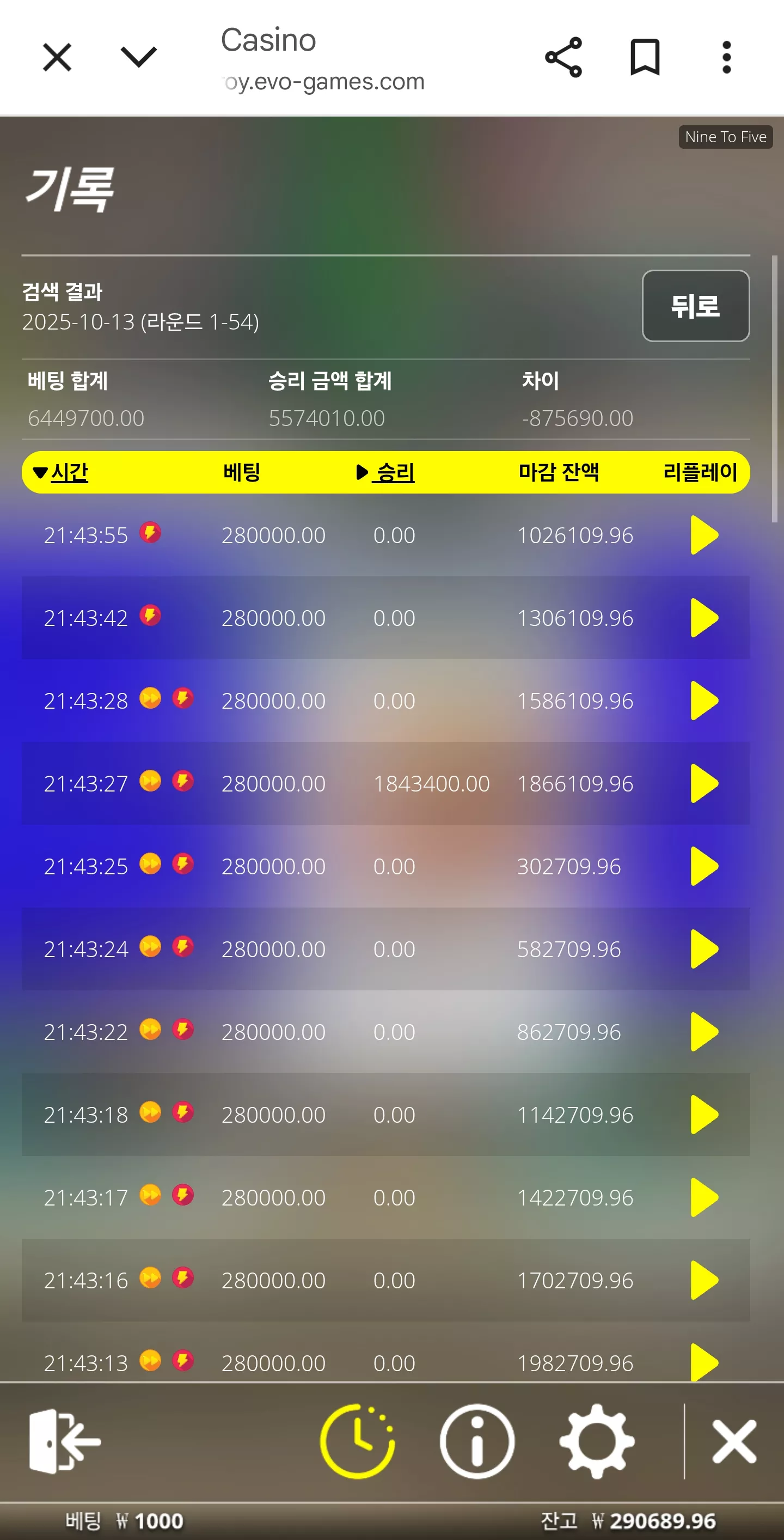Close the in-app browser tab
The width and height of the screenshot is (784, 1540).
(x=57, y=57)
